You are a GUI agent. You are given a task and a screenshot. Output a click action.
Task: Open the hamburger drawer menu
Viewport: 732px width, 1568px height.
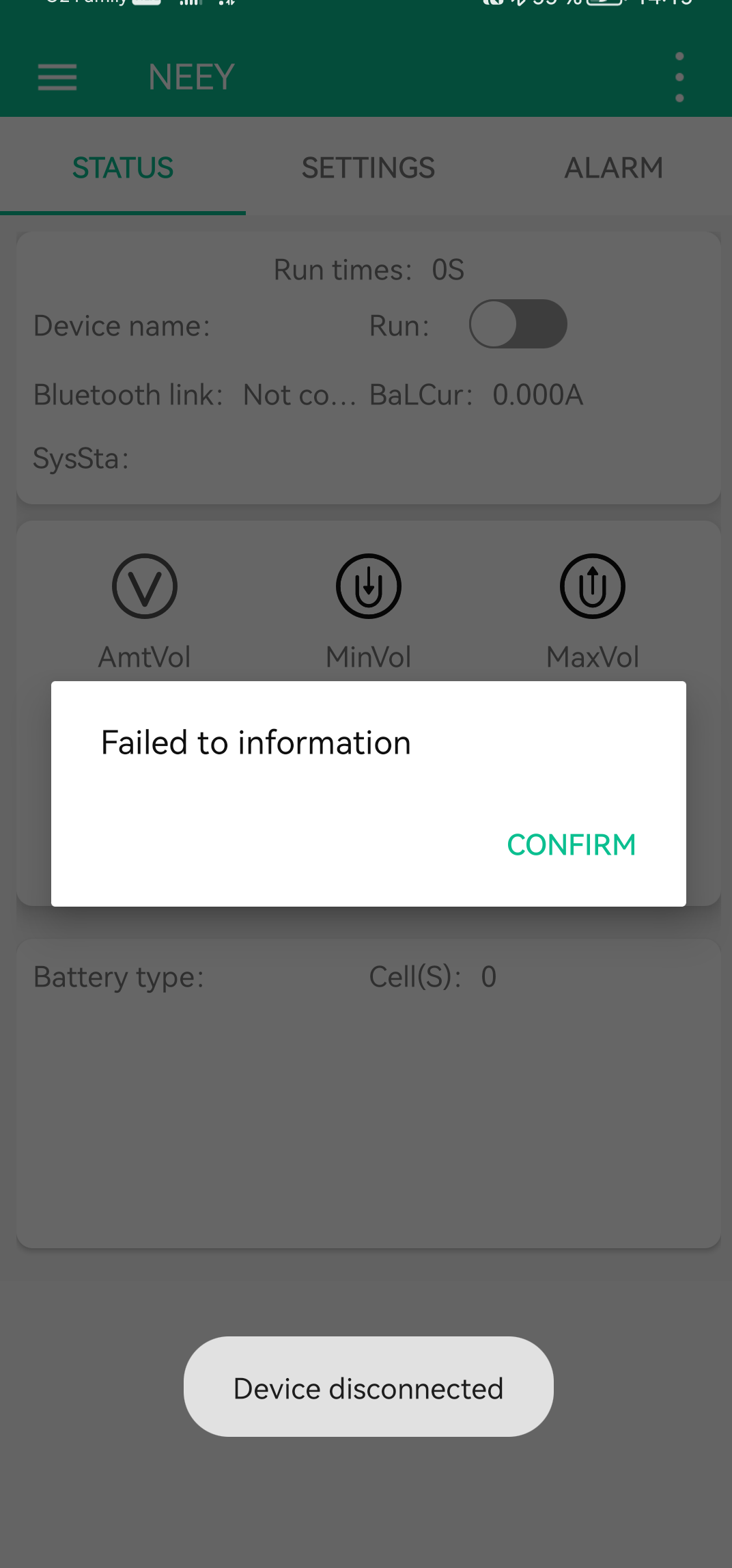click(57, 77)
